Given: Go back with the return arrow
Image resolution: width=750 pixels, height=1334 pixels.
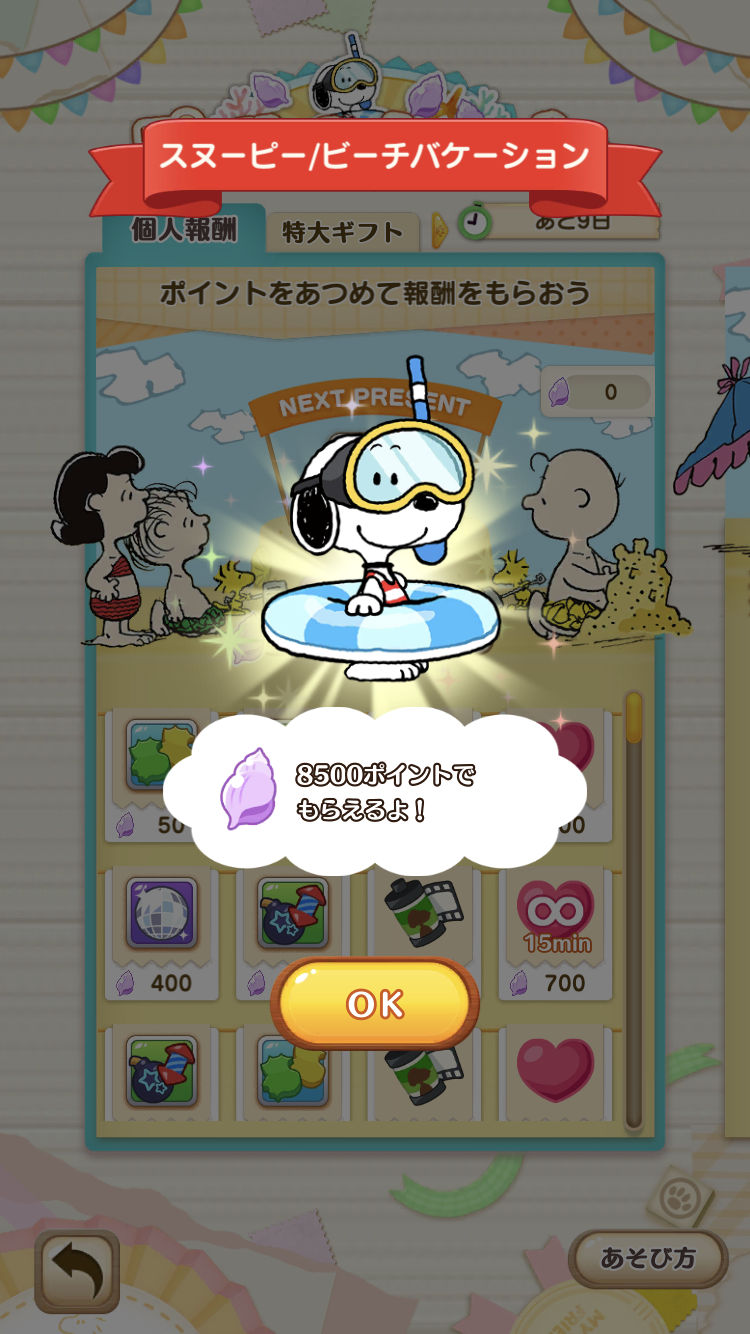Looking at the screenshot, I should click(77, 1271).
